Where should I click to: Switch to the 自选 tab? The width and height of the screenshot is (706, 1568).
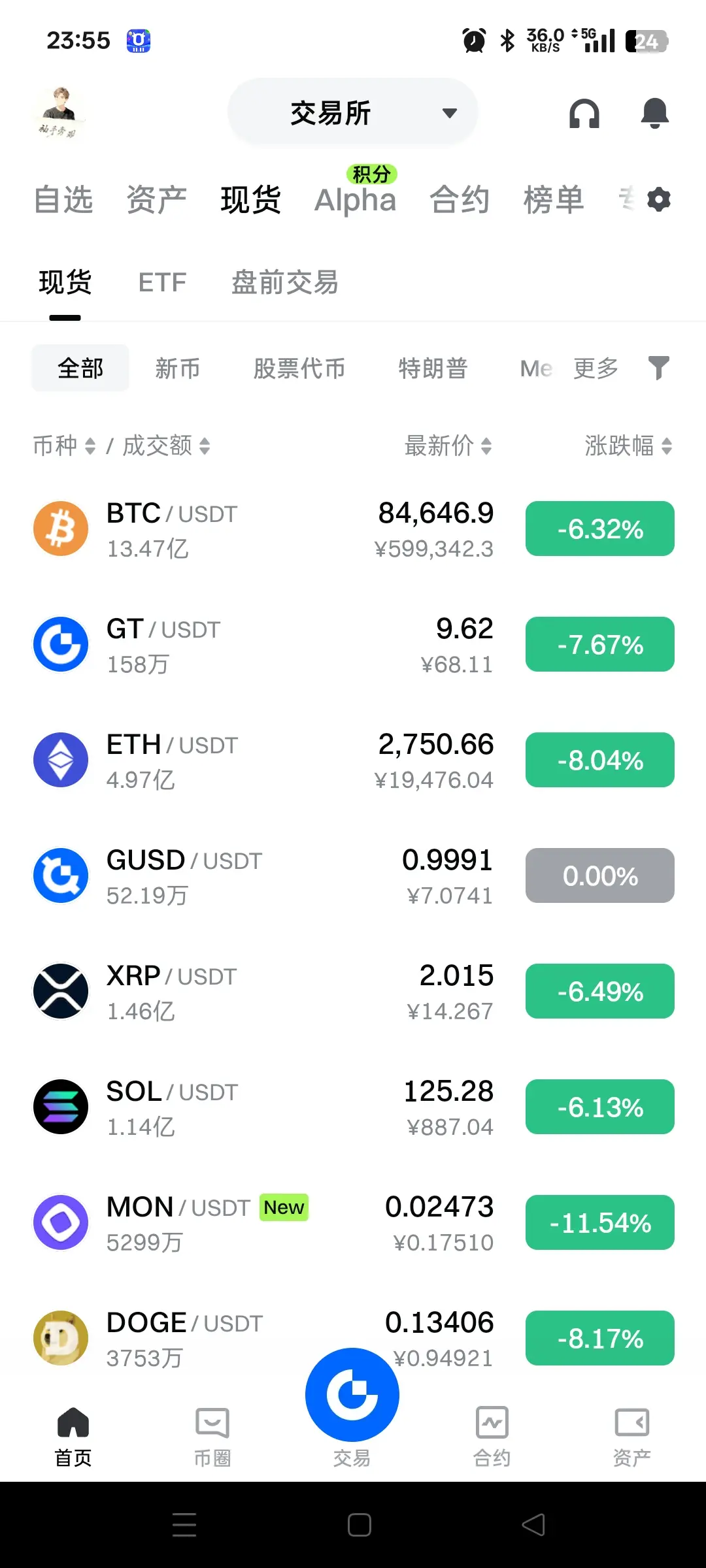(x=63, y=199)
